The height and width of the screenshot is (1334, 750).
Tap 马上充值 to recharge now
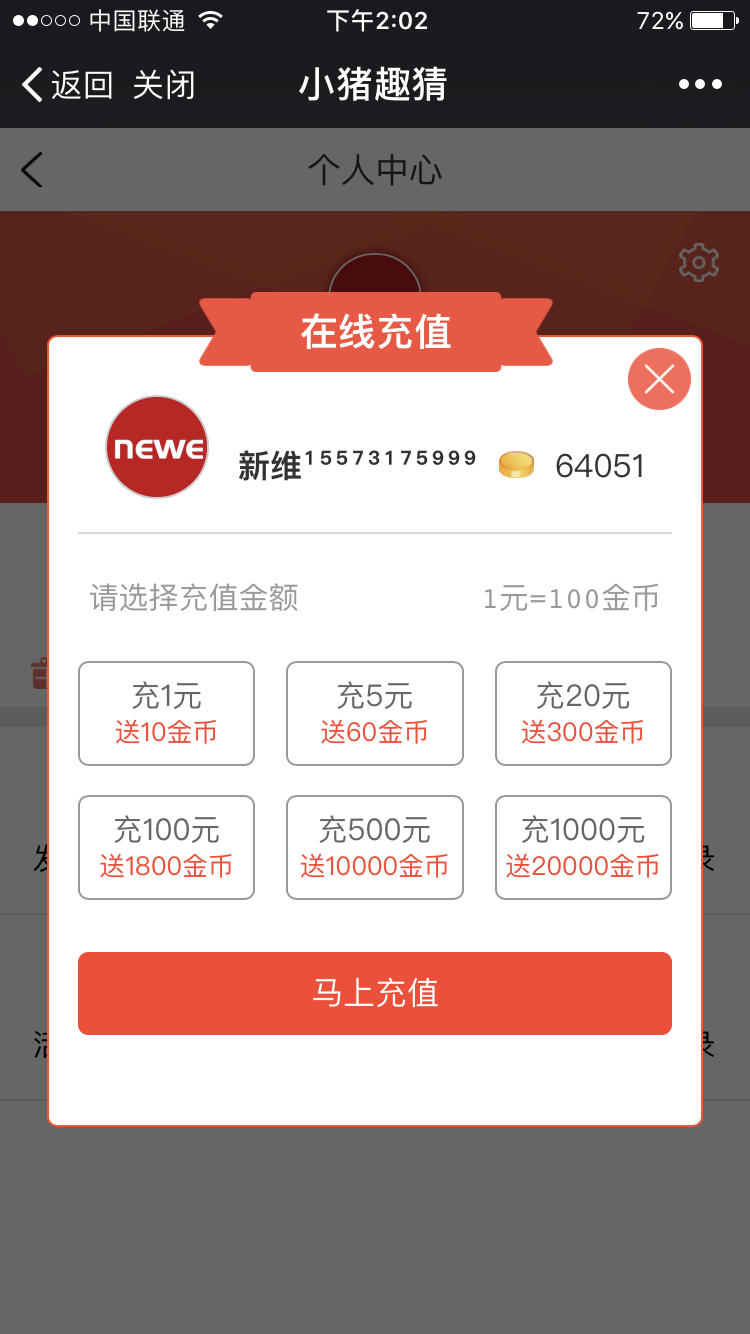coord(375,993)
